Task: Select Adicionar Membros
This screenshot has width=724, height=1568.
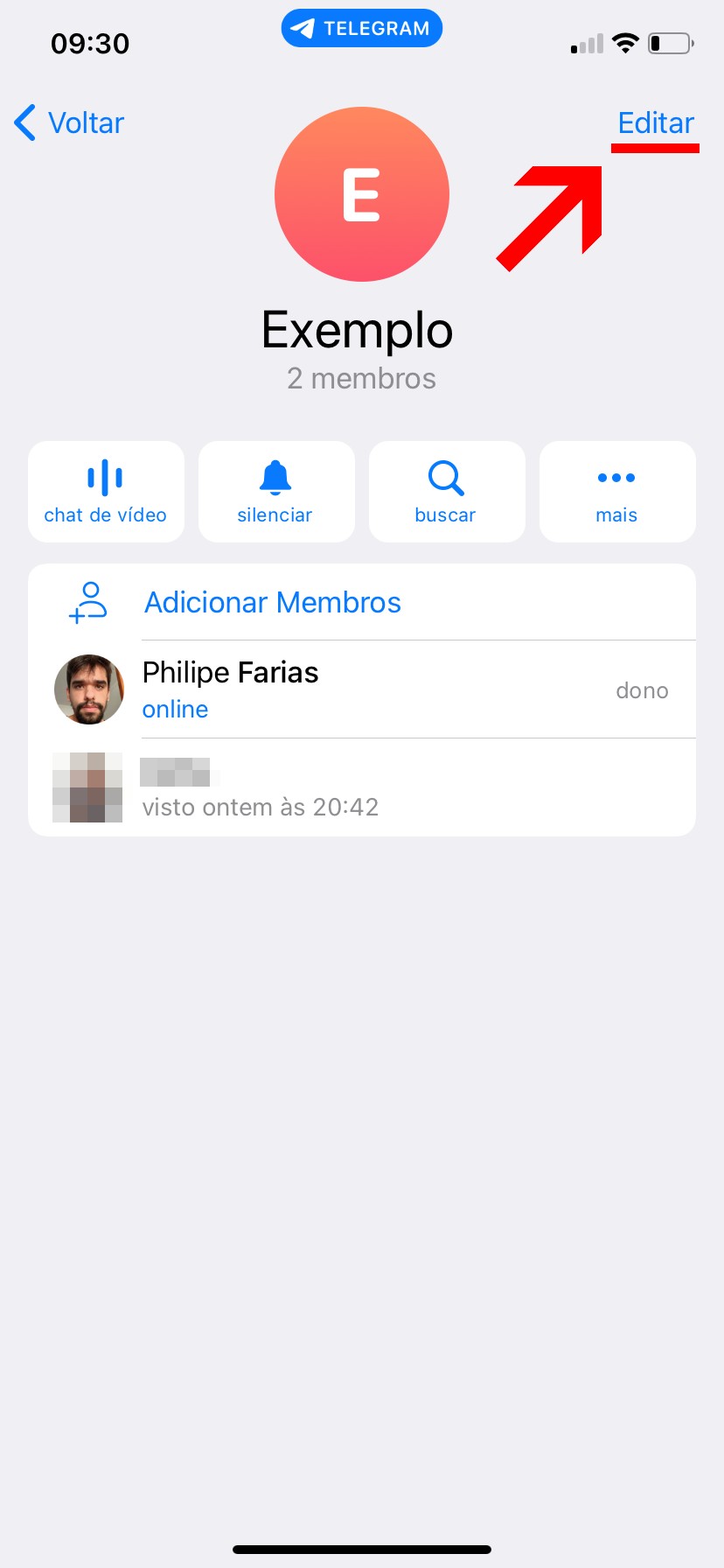Action: click(x=273, y=602)
